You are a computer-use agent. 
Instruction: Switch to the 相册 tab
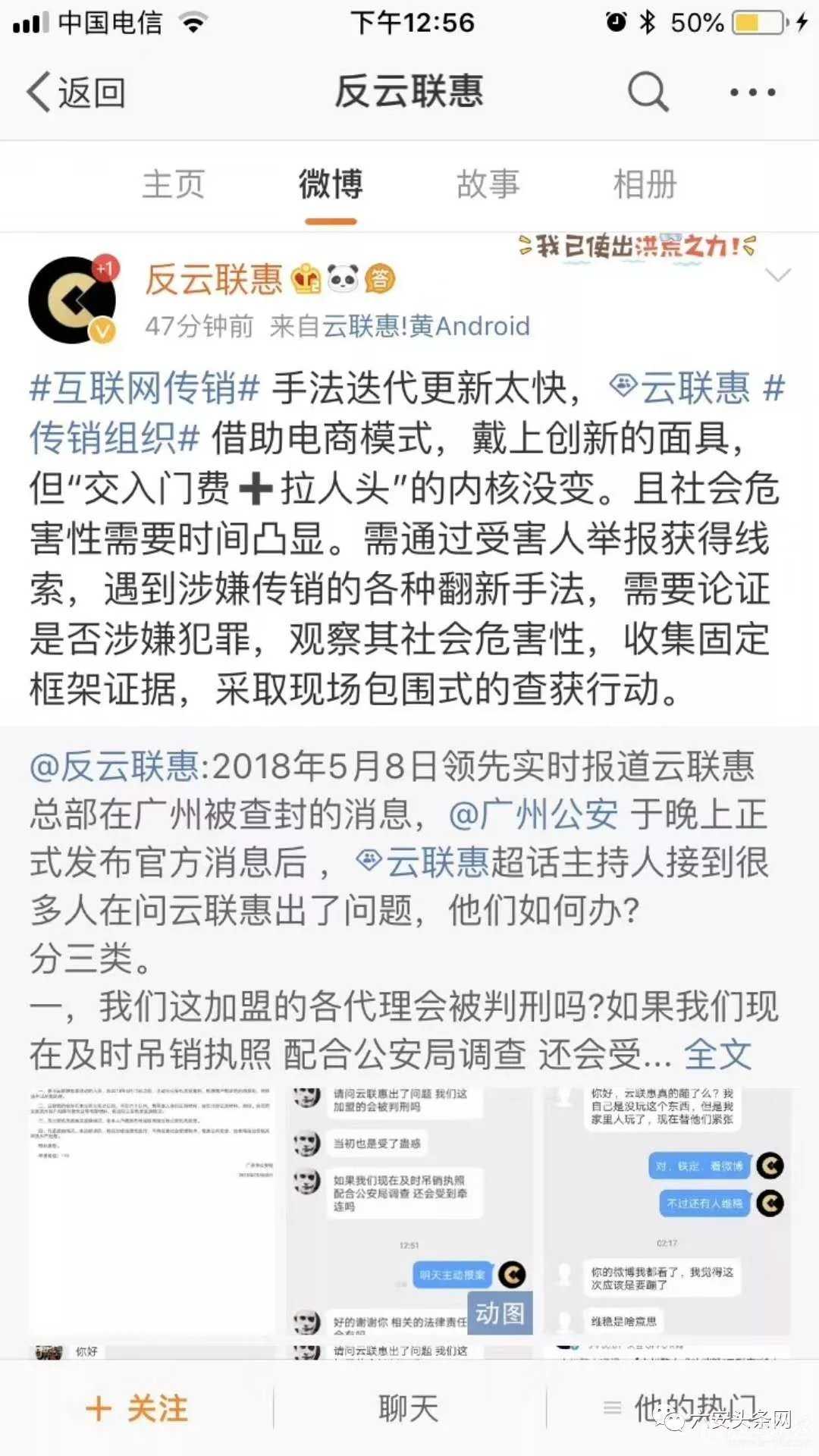tap(645, 184)
